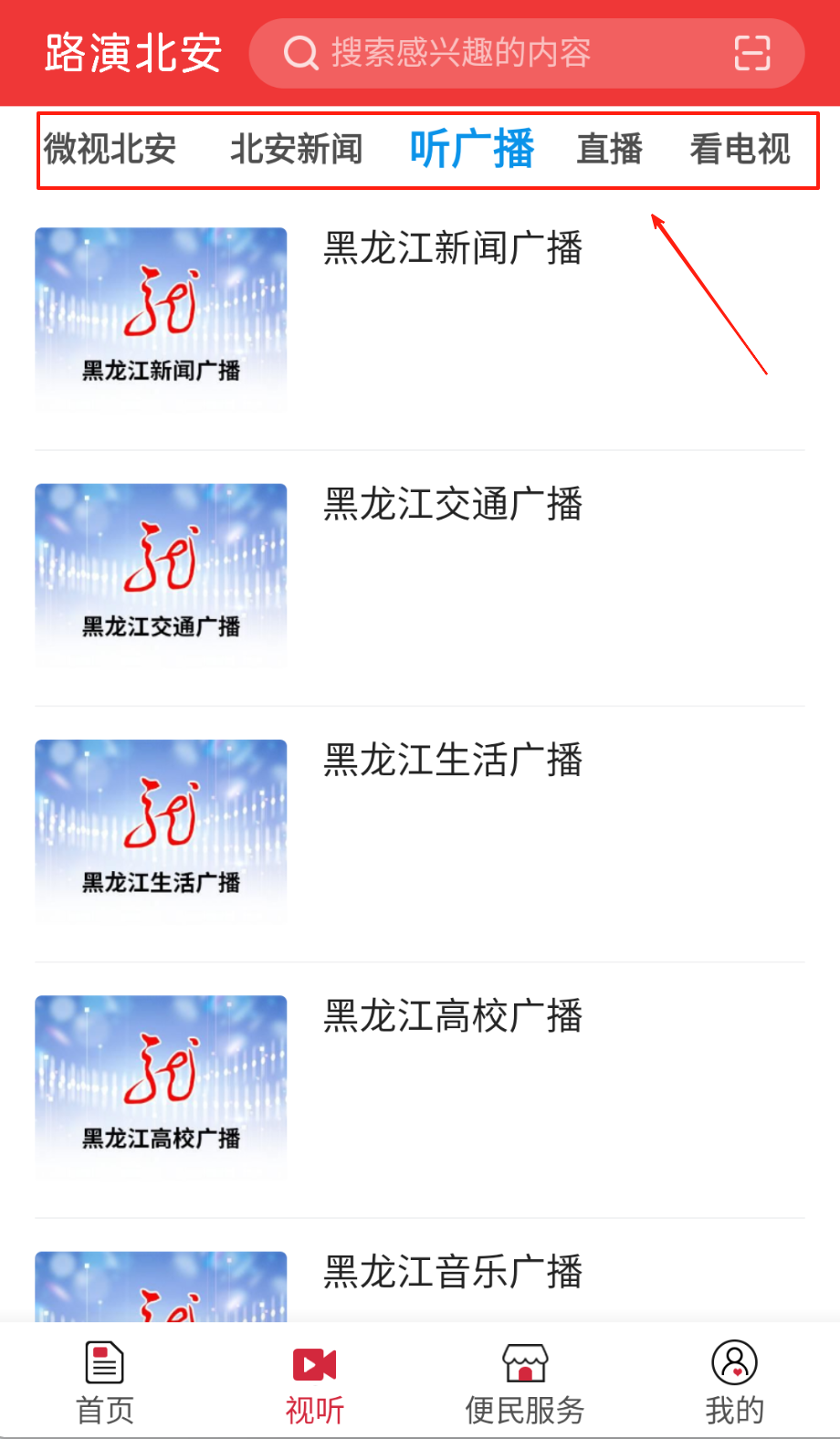Open 黑龙江新闻广播 radio station
Screen dimensions: 840x1439
(x=453, y=248)
